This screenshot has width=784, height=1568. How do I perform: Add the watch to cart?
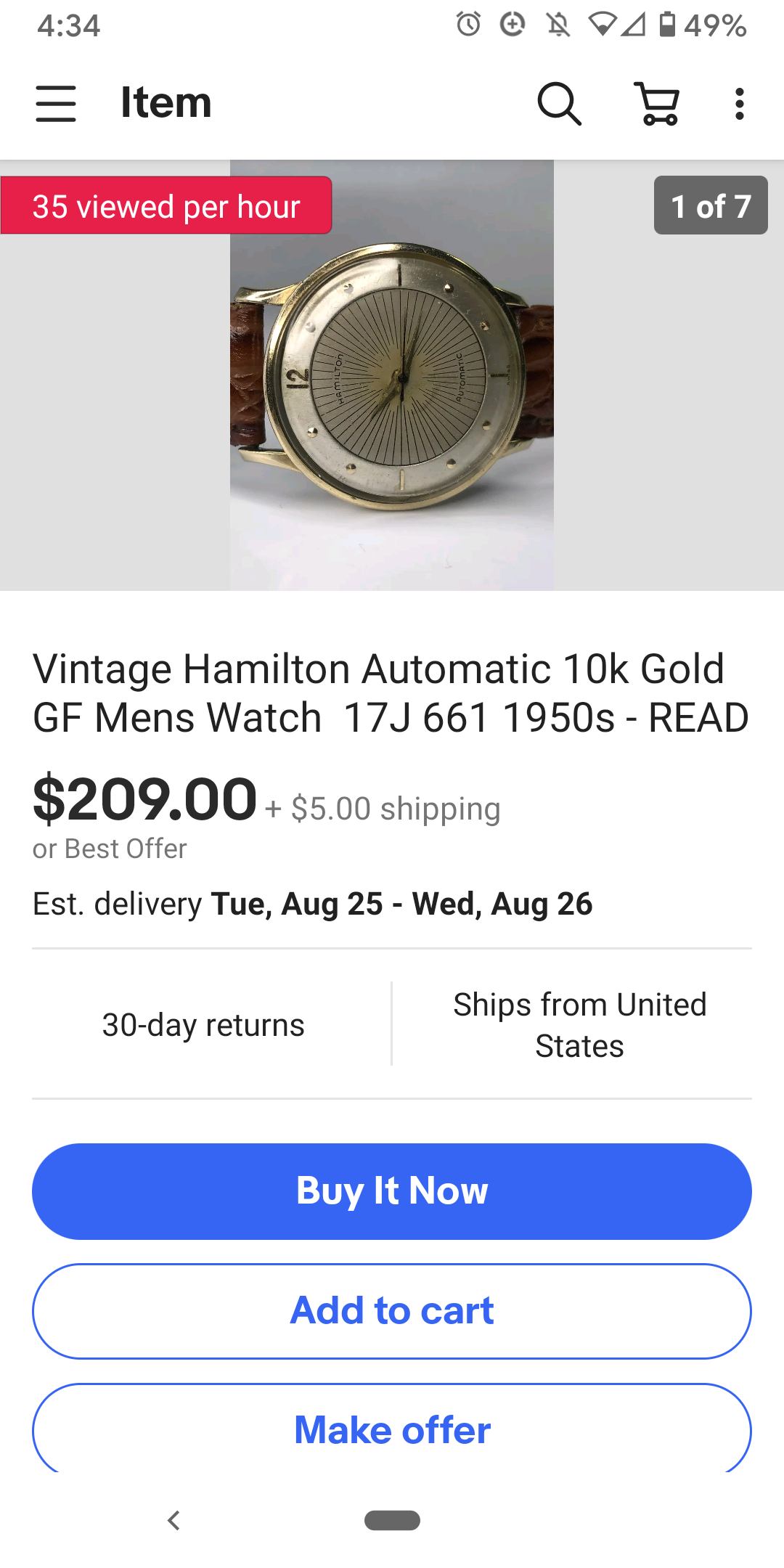point(392,1311)
